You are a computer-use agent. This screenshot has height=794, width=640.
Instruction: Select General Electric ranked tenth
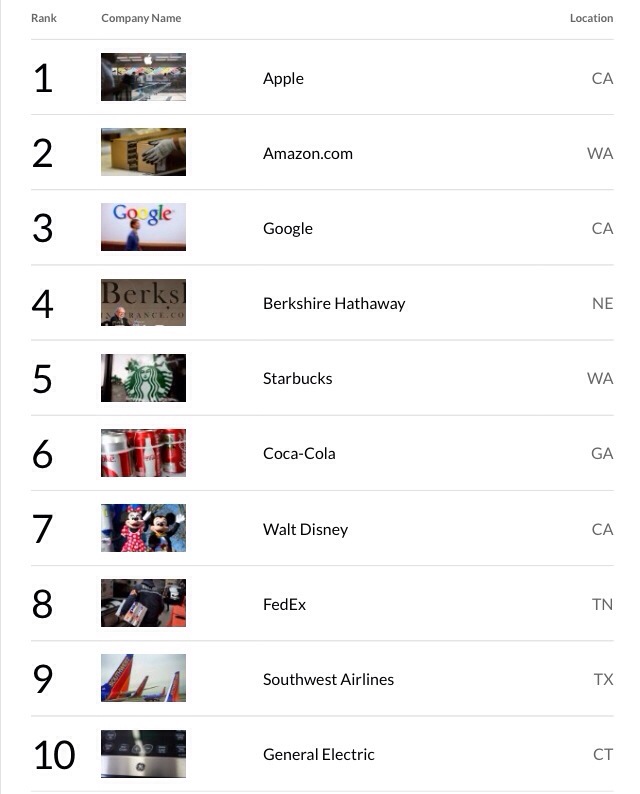click(x=318, y=754)
